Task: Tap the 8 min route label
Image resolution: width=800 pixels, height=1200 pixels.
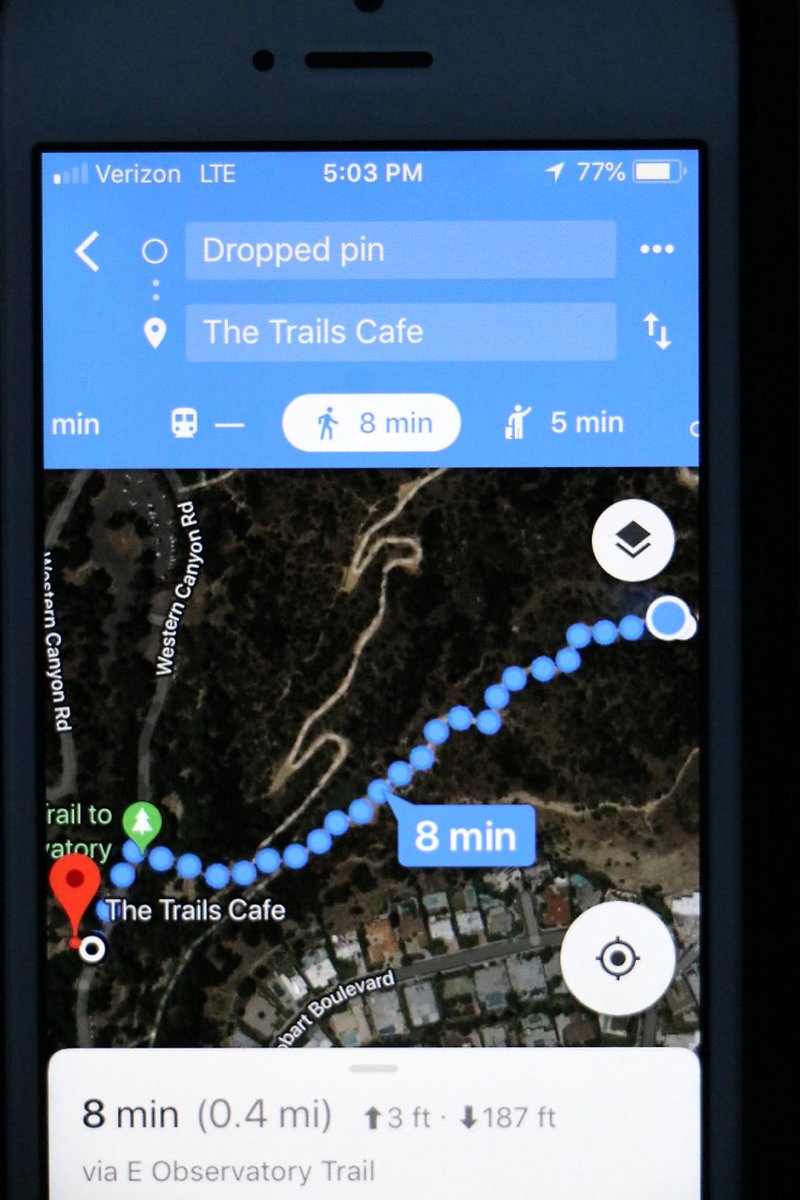Action: [466, 836]
